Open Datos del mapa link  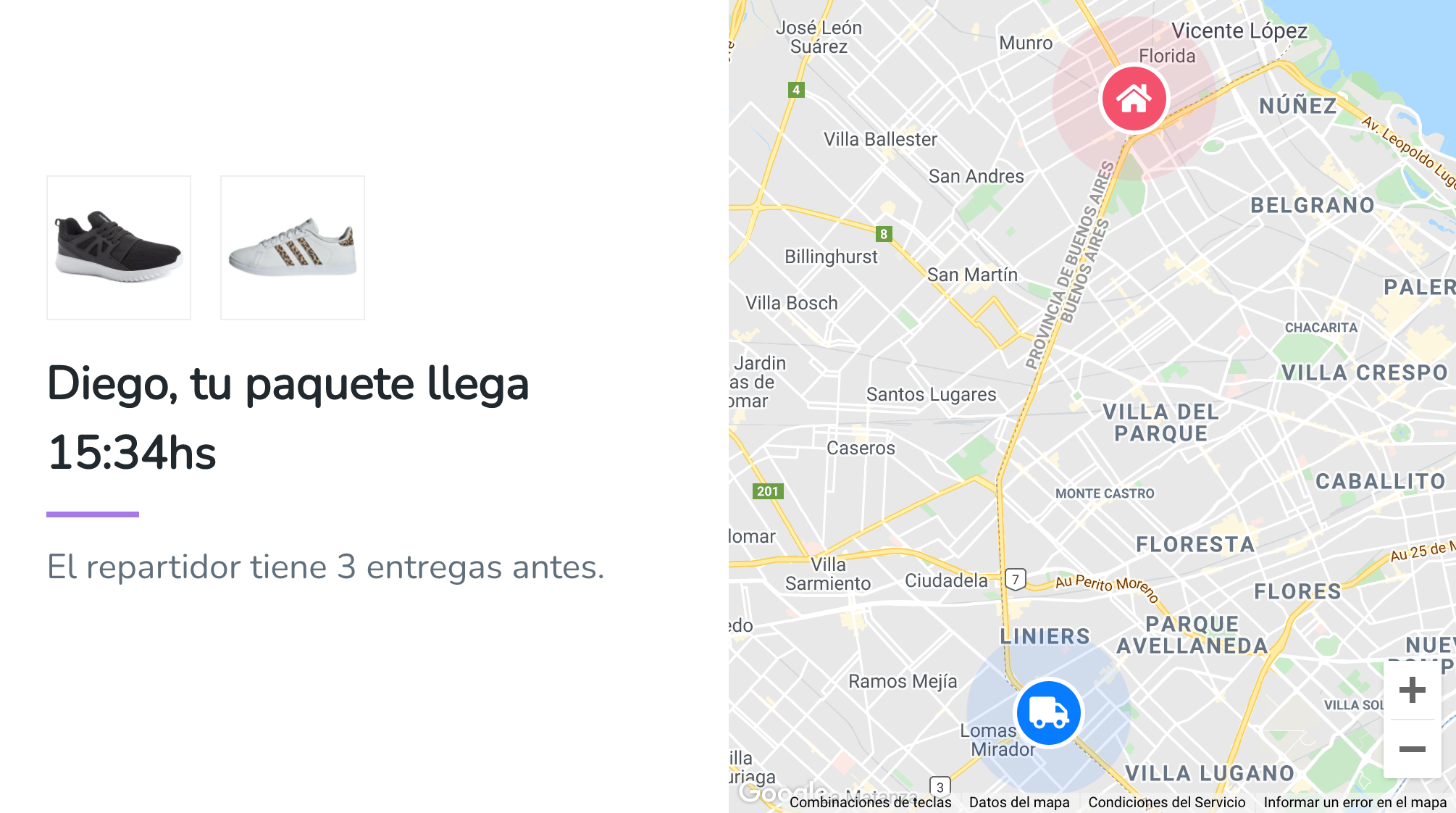click(1019, 802)
